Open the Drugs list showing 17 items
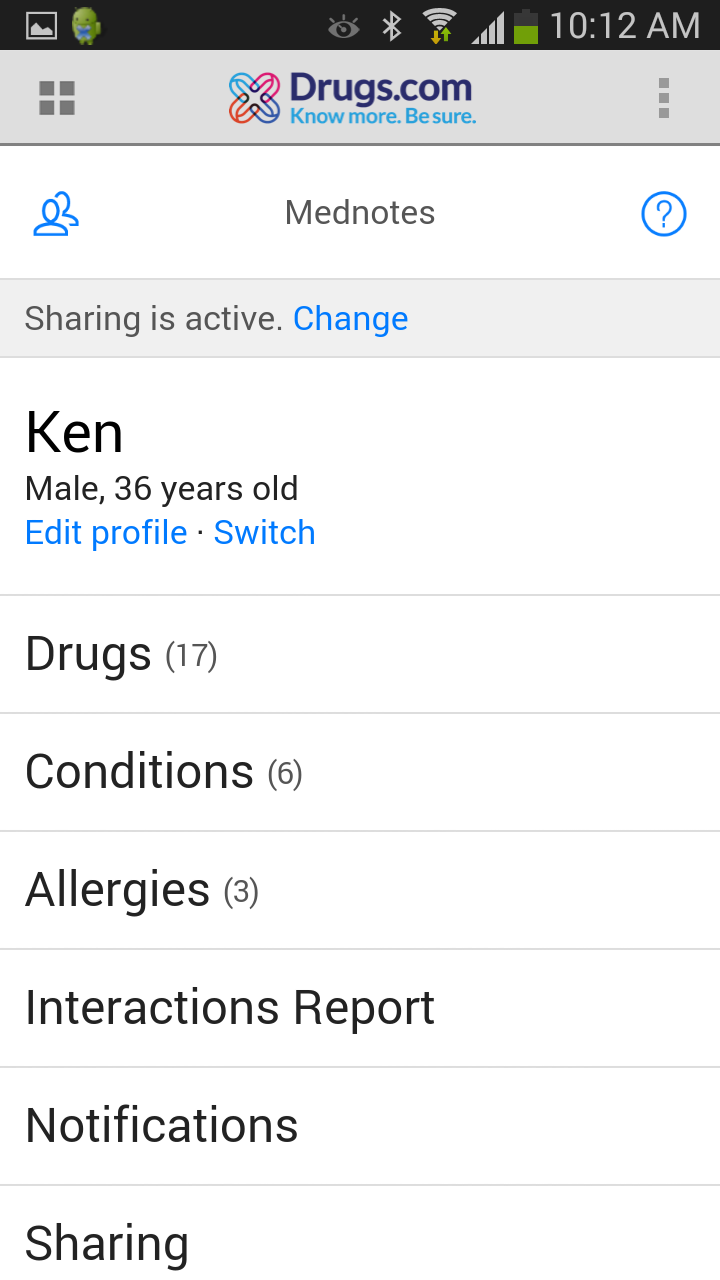720x1280 pixels. pyautogui.click(x=120, y=653)
